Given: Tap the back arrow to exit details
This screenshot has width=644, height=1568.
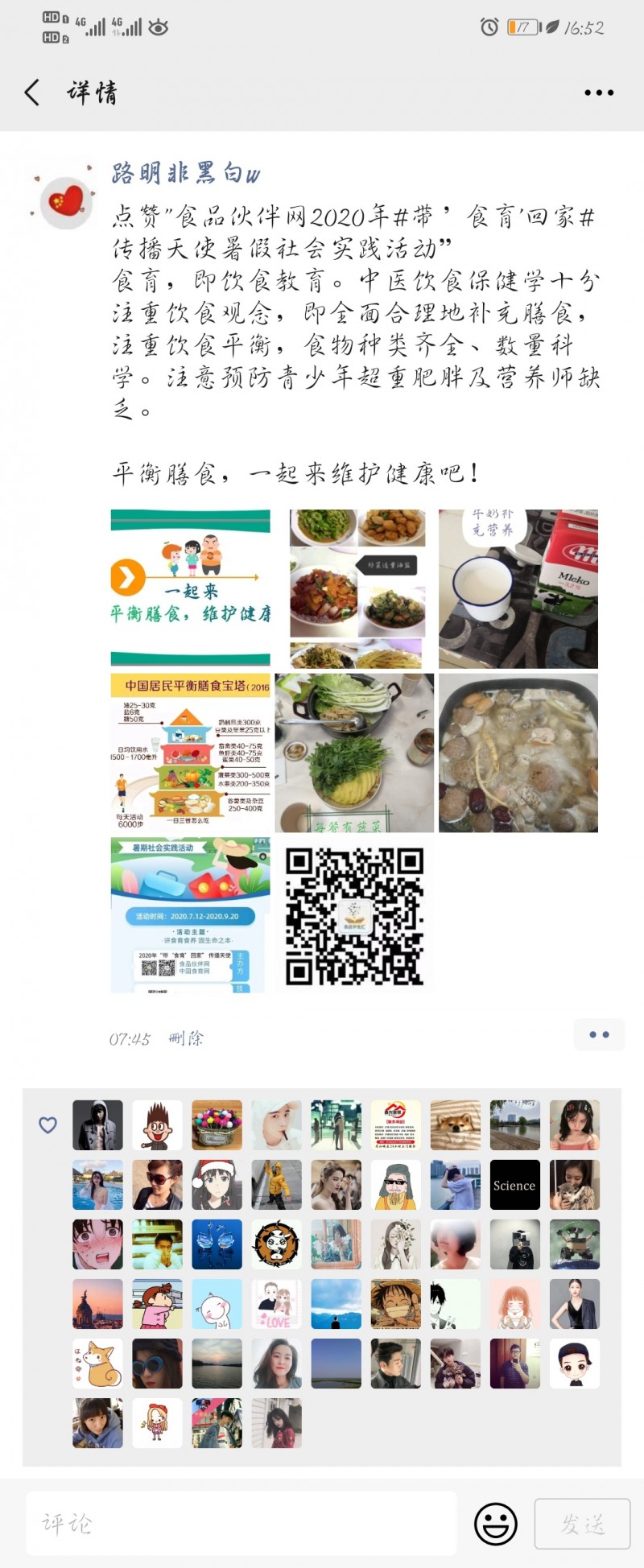Looking at the screenshot, I should coord(32,92).
